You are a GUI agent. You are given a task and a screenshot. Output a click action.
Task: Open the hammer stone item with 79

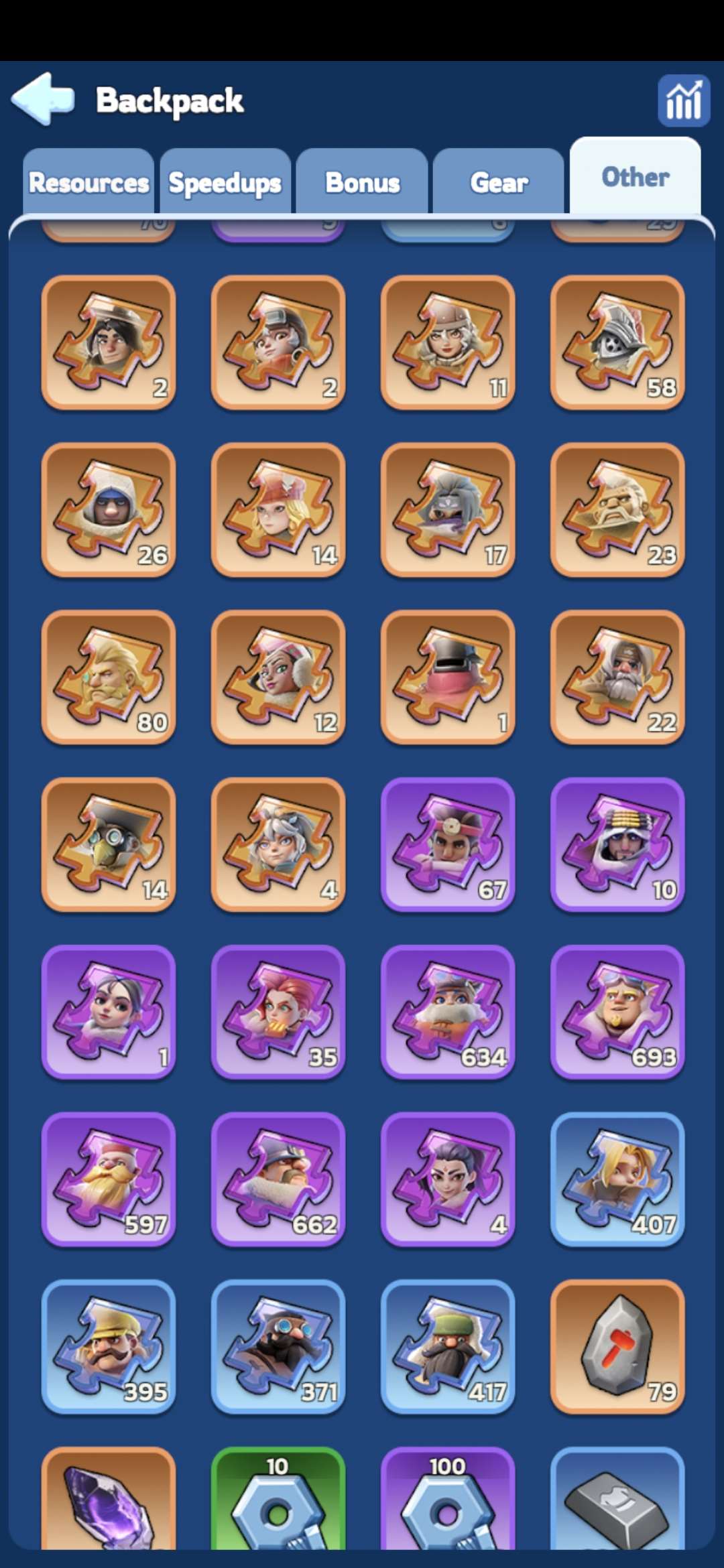[x=617, y=1347]
